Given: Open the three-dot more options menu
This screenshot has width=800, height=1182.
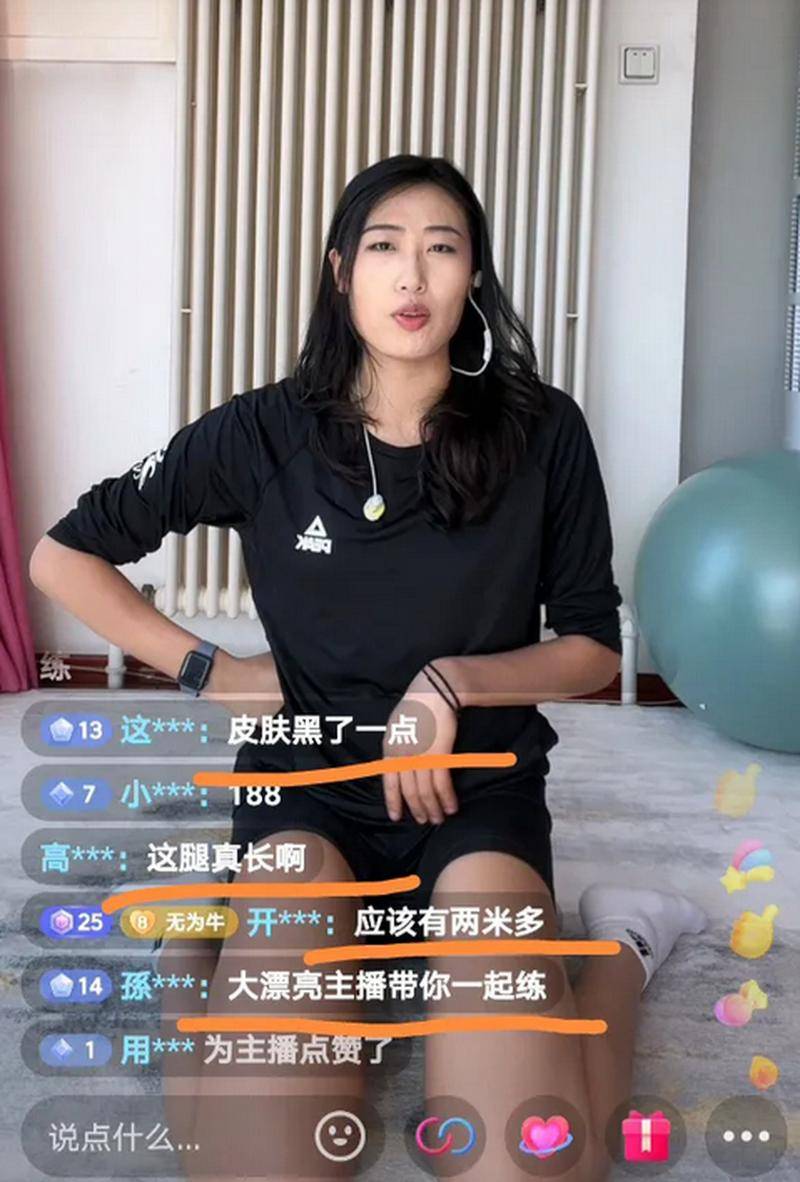Looking at the screenshot, I should [746, 1136].
